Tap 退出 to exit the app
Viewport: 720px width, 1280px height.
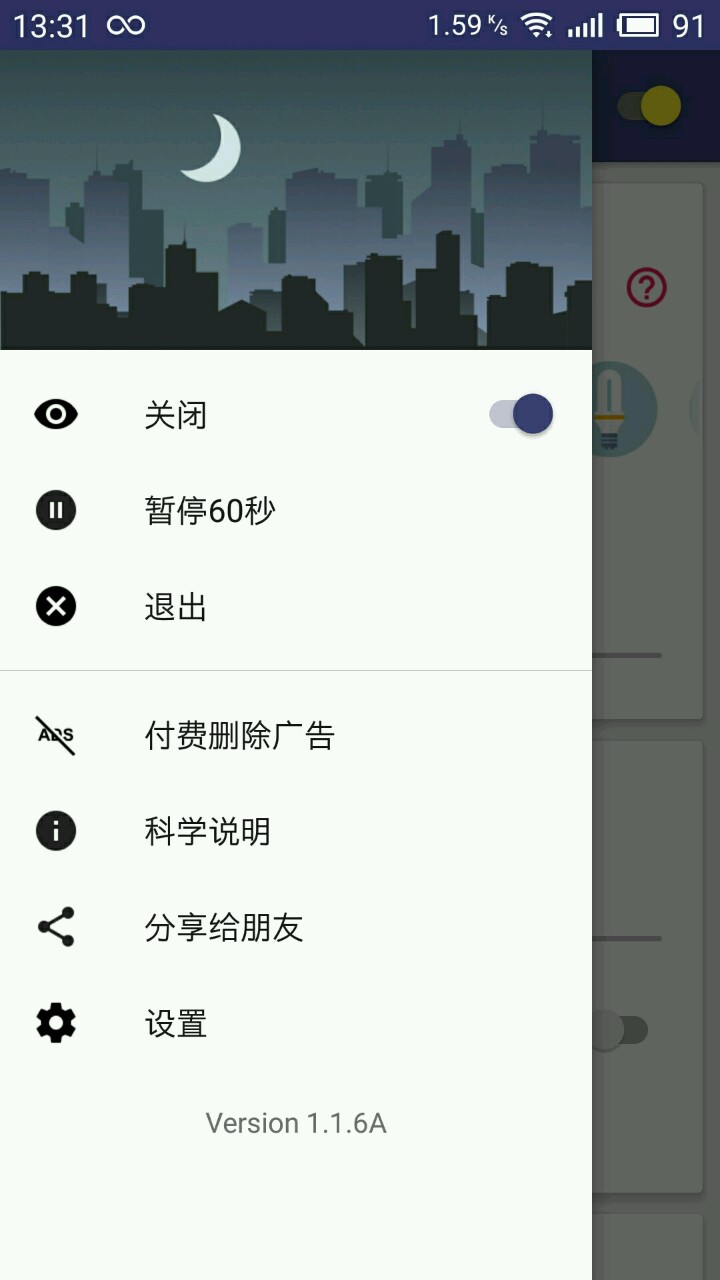point(296,607)
